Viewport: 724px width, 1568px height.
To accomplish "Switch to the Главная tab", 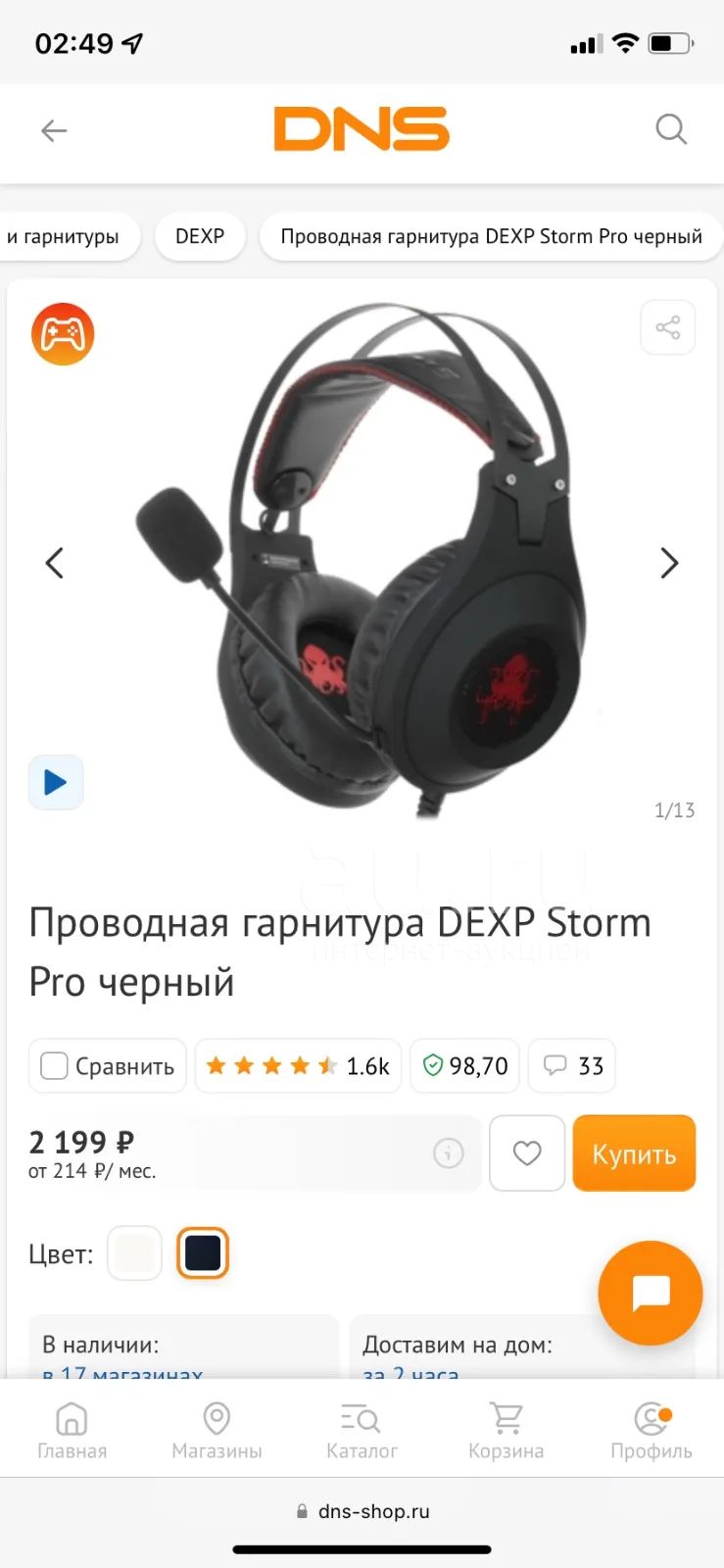I will click(72, 1431).
